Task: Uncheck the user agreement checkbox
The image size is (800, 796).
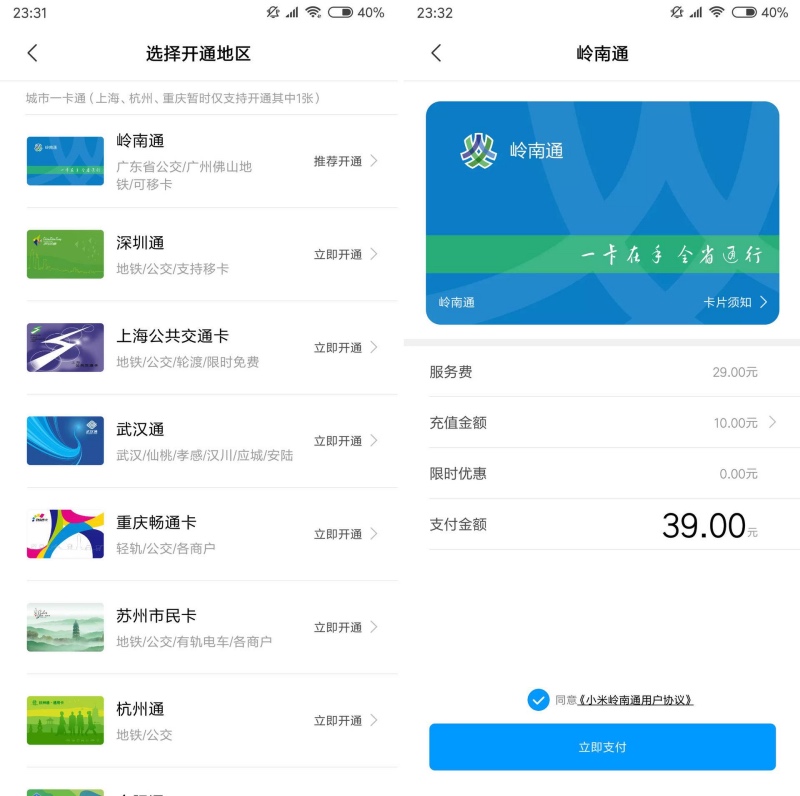Action: (539, 700)
